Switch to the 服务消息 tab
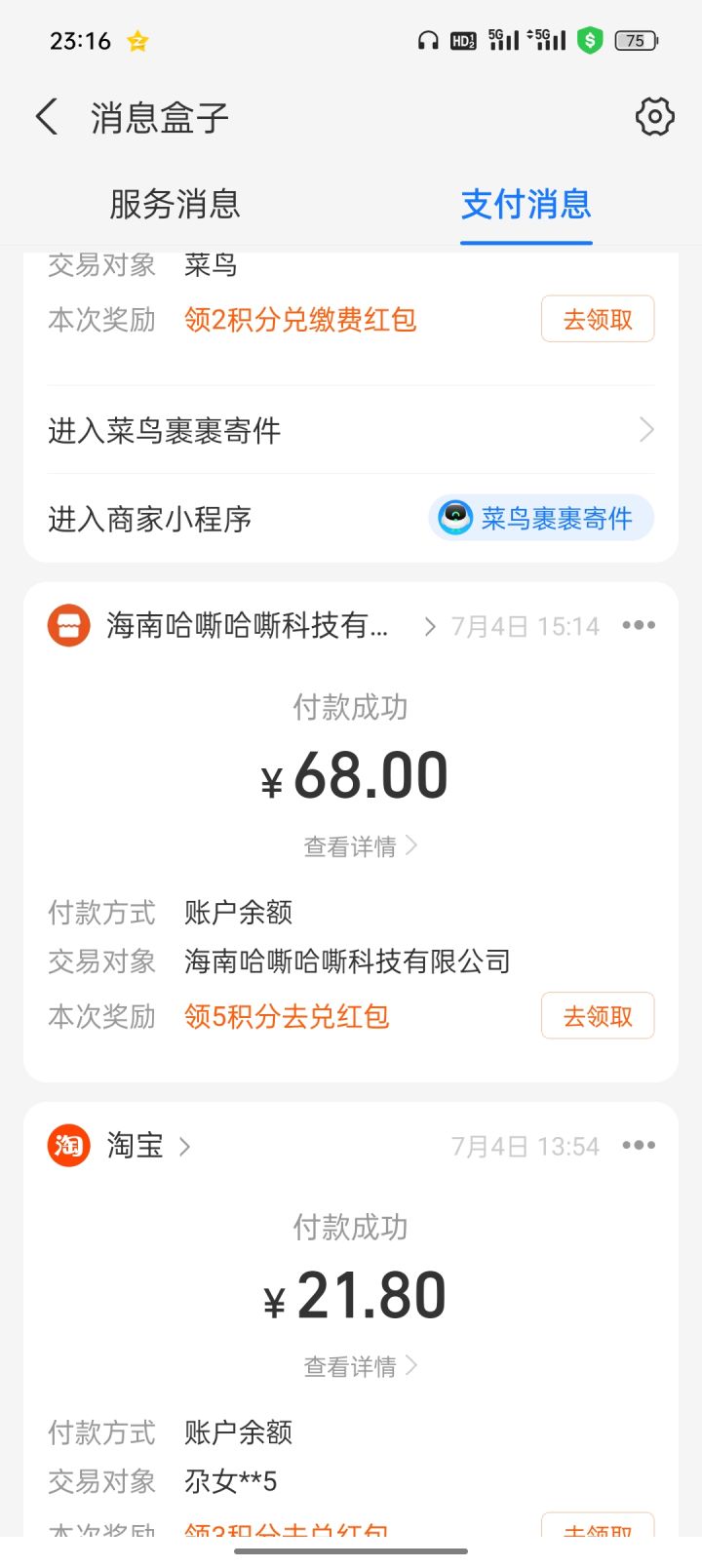 click(175, 205)
